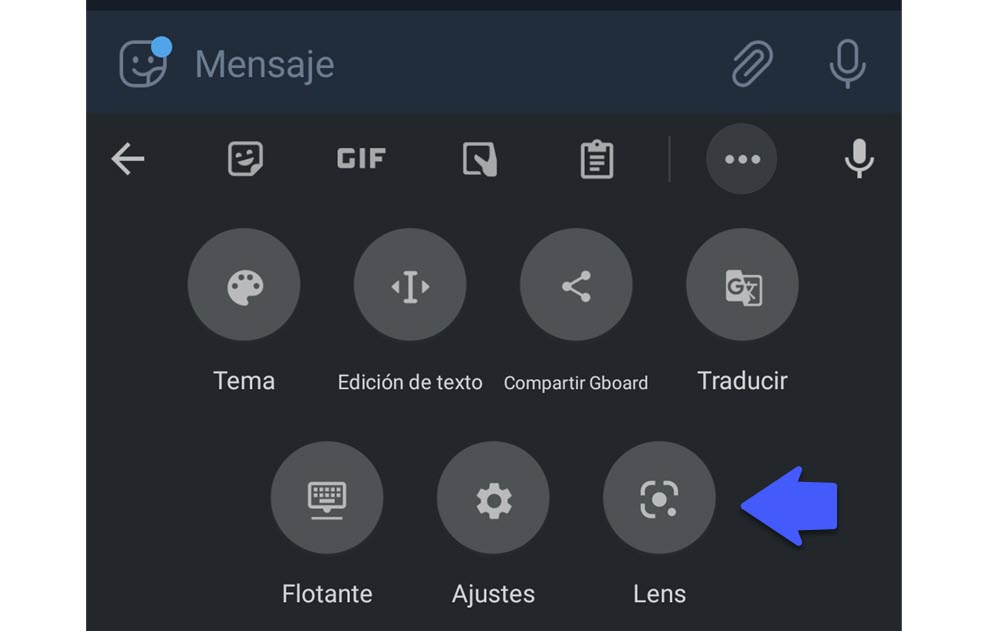Open keyboard Ajustes
The height and width of the screenshot is (631, 1000).
tap(493, 497)
